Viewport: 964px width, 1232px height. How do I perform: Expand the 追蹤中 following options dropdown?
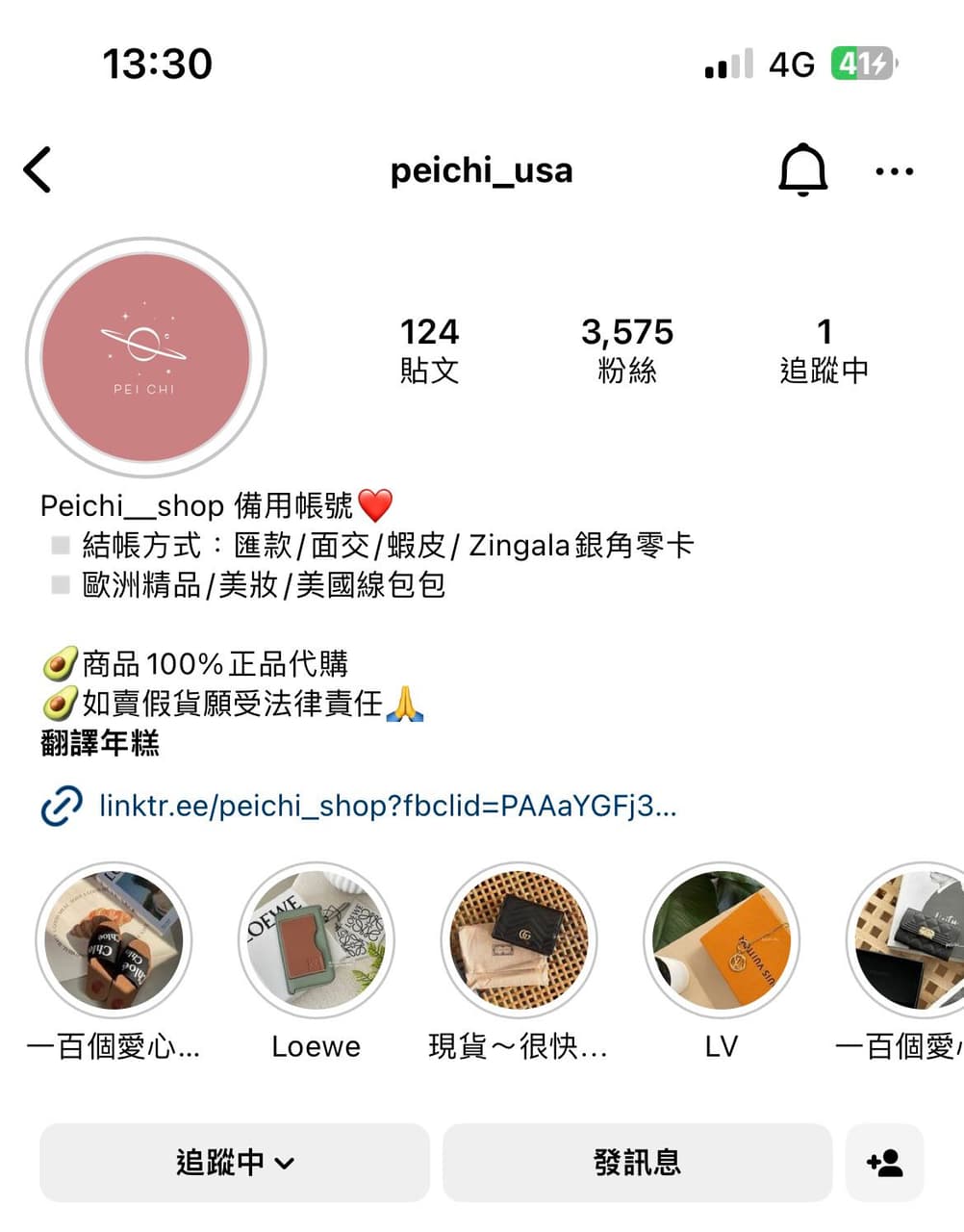pyautogui.click(x=235, y=1162)
